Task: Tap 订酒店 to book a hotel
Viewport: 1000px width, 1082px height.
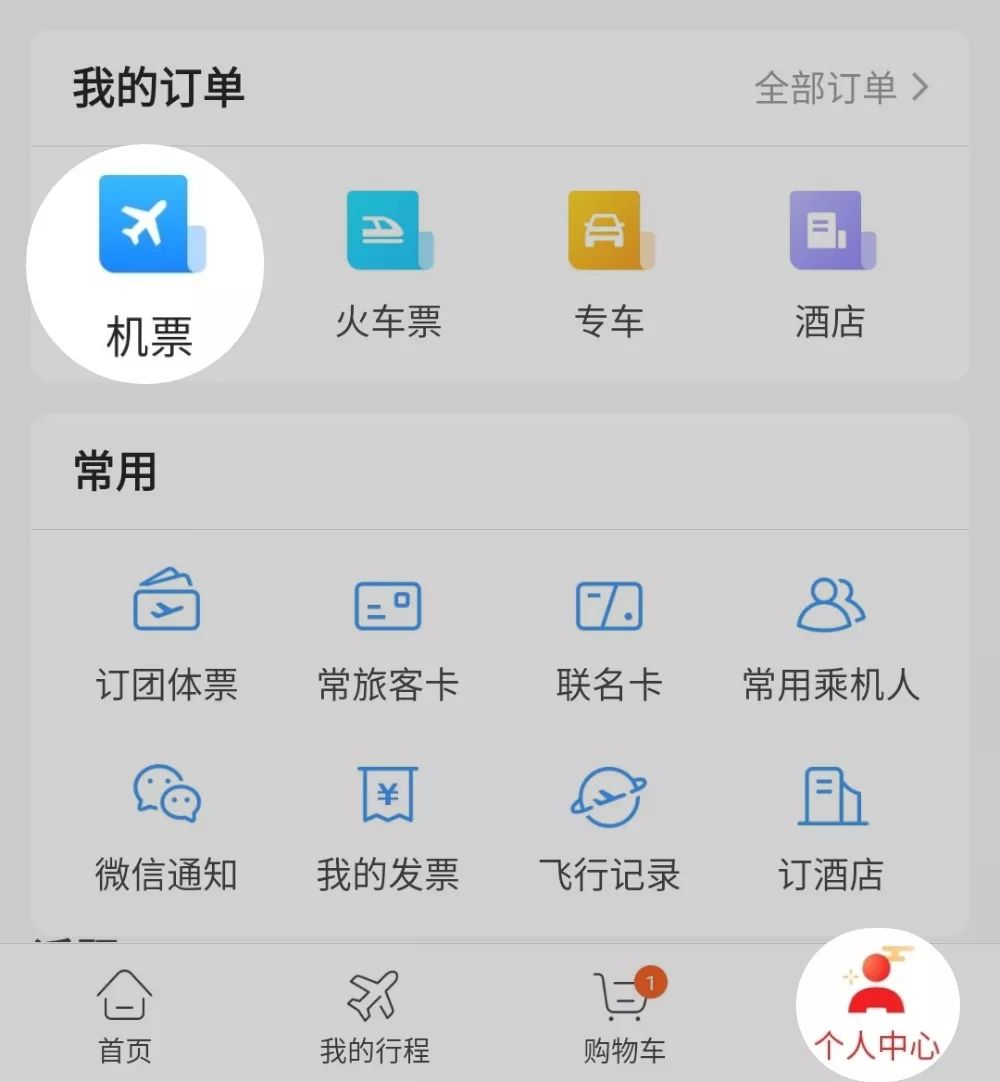Action: (x=830, y=825)
